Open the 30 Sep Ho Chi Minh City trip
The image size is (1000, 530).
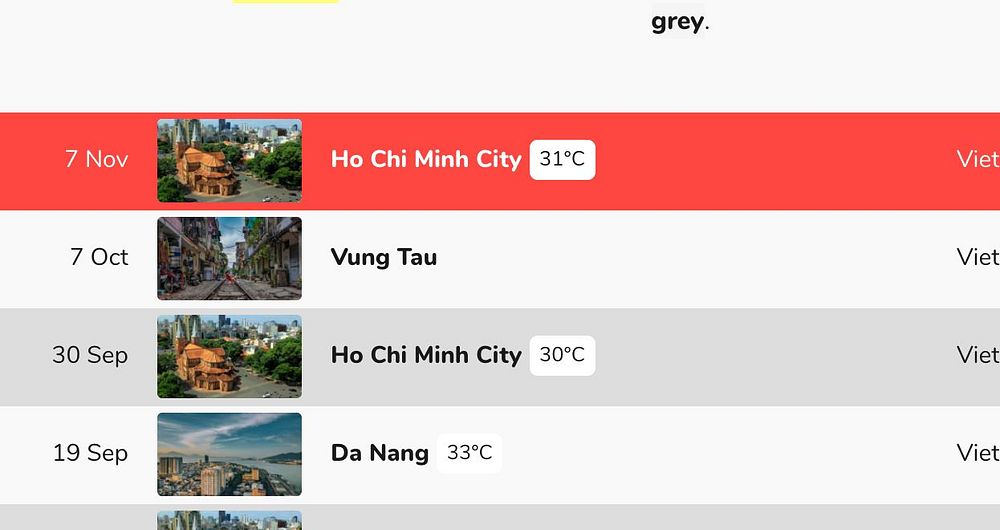pos(426,356)
